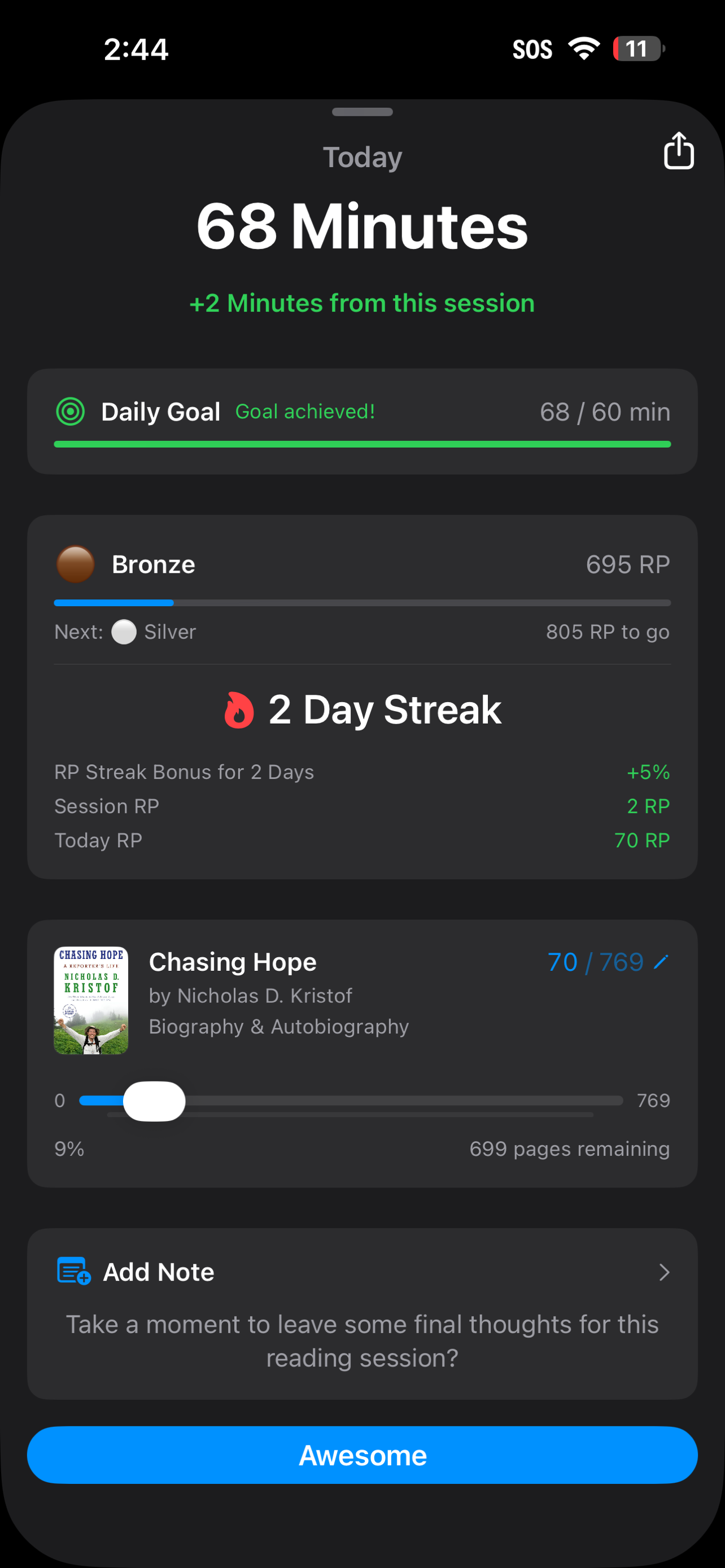Screen dimensions: 725x1568
Task: Tap the Bronze medal icon
Action: (x=75, y=564)
